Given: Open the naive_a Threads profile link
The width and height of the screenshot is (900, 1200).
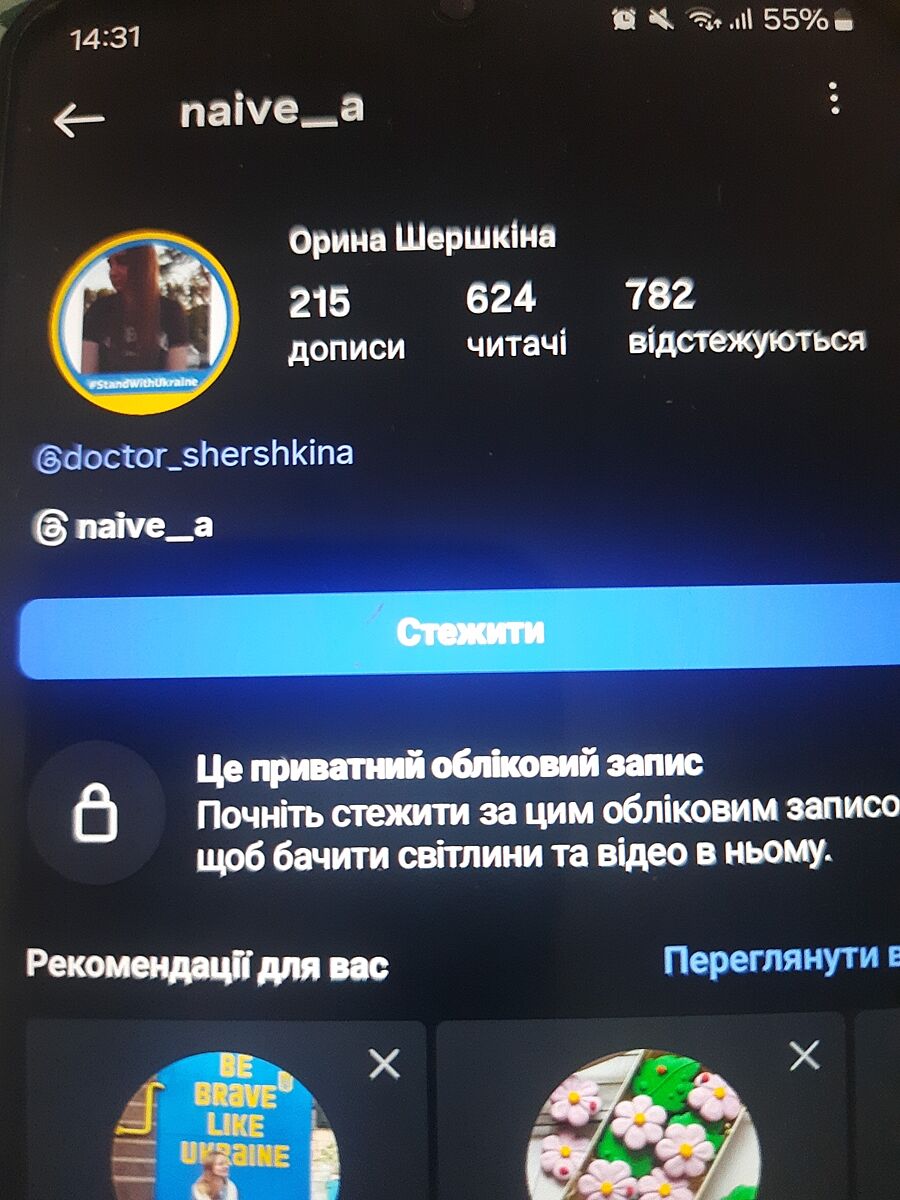Looking at the screenshot, I should coord(123,527).
